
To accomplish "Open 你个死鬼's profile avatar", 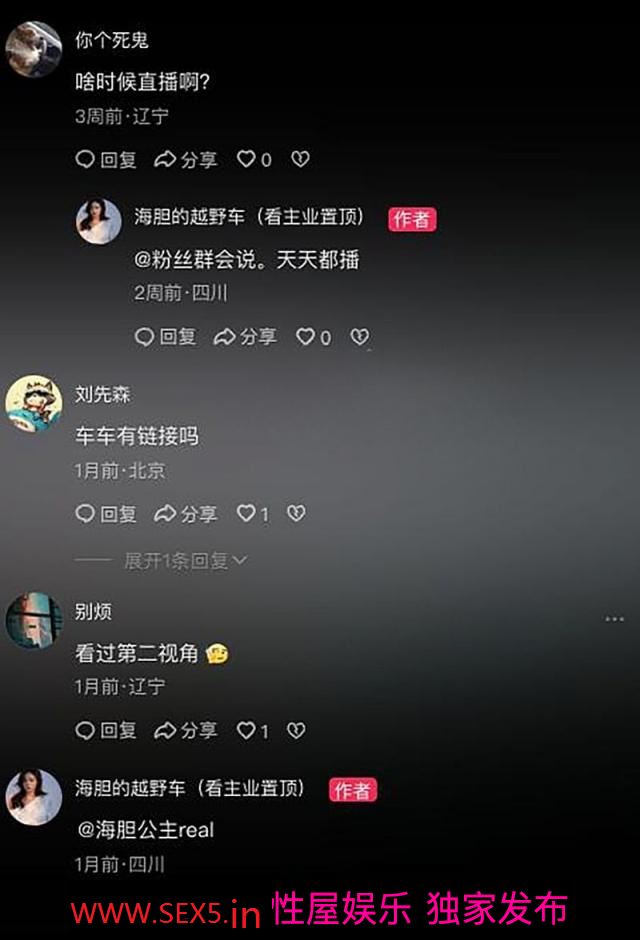I will (x=34, y=48).
